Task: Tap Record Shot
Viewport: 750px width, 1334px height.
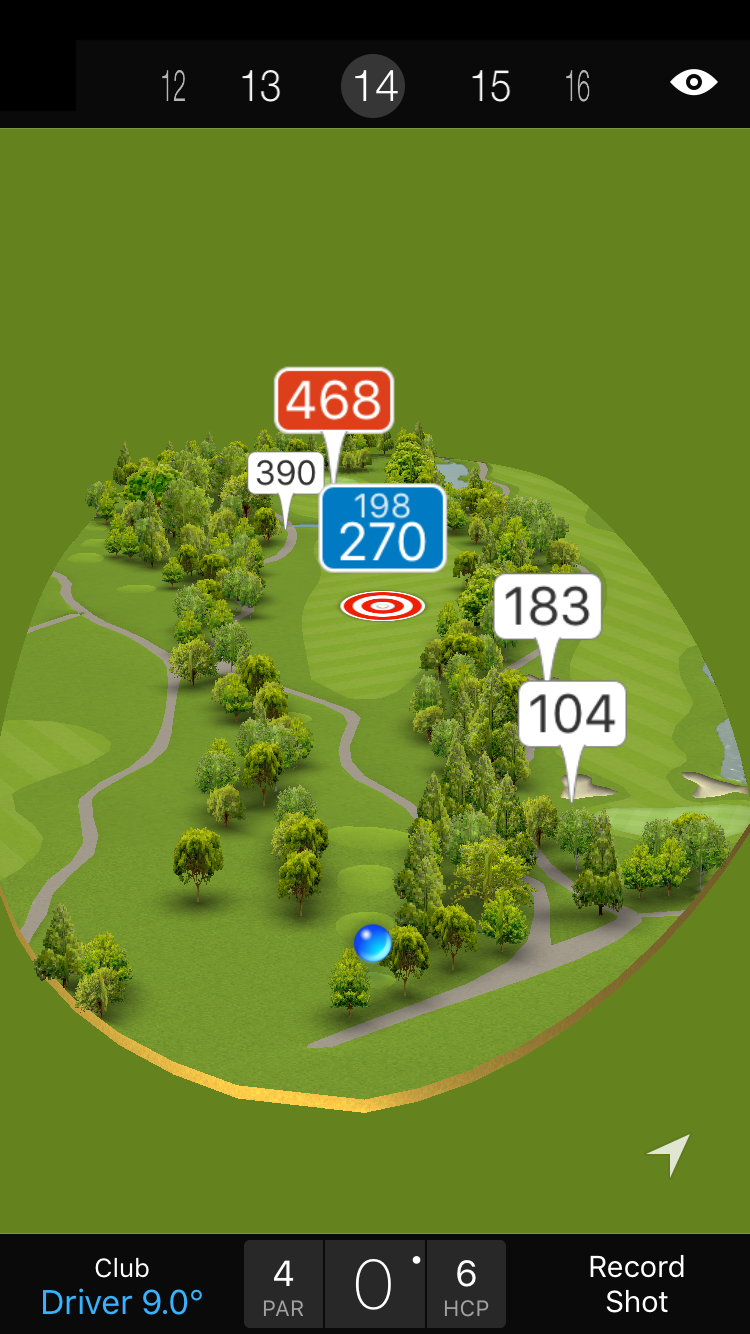Action: point(636,1284)
